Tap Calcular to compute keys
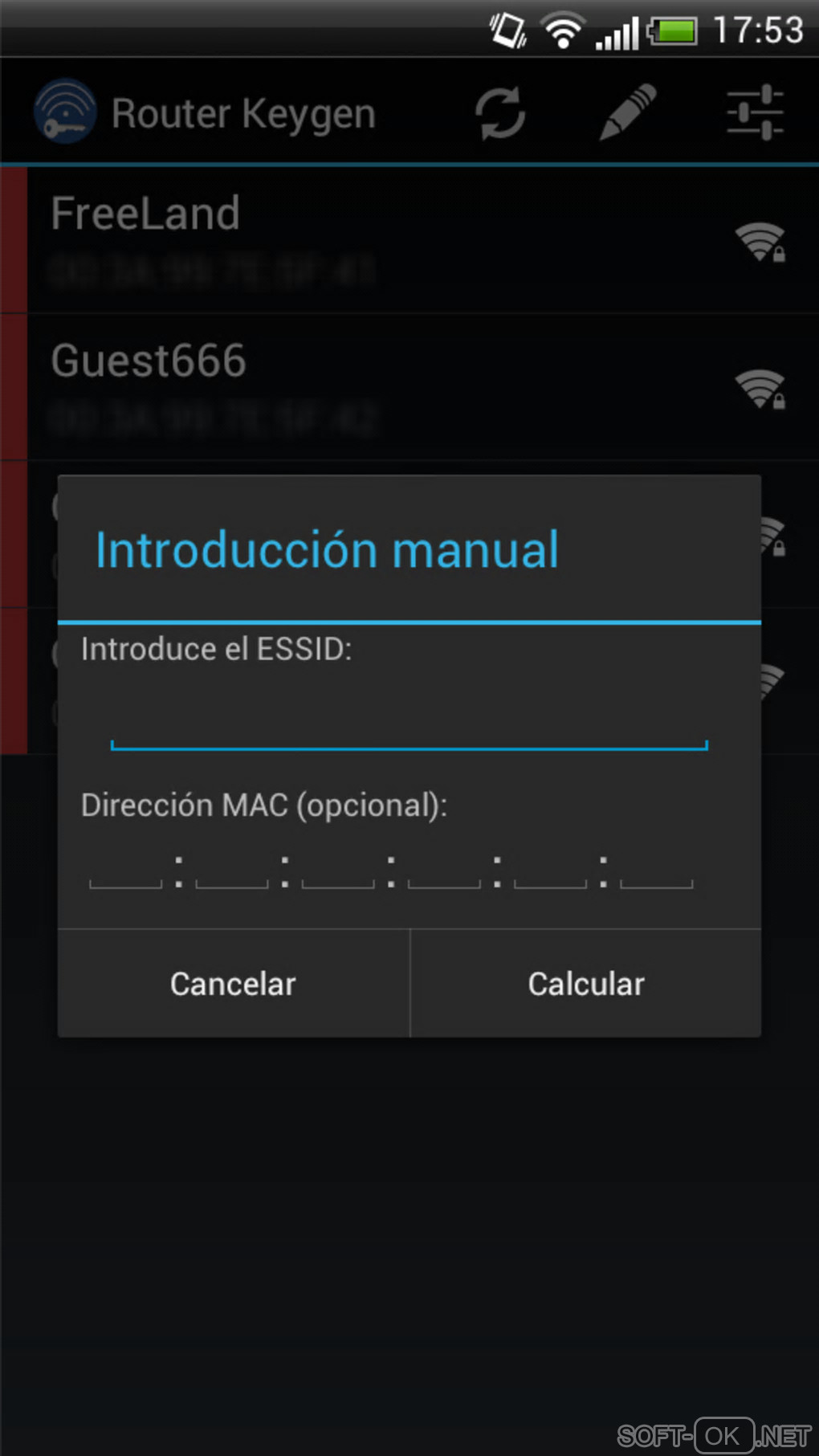The width and height of the screenshot is (819, 1456). point(586,984)
